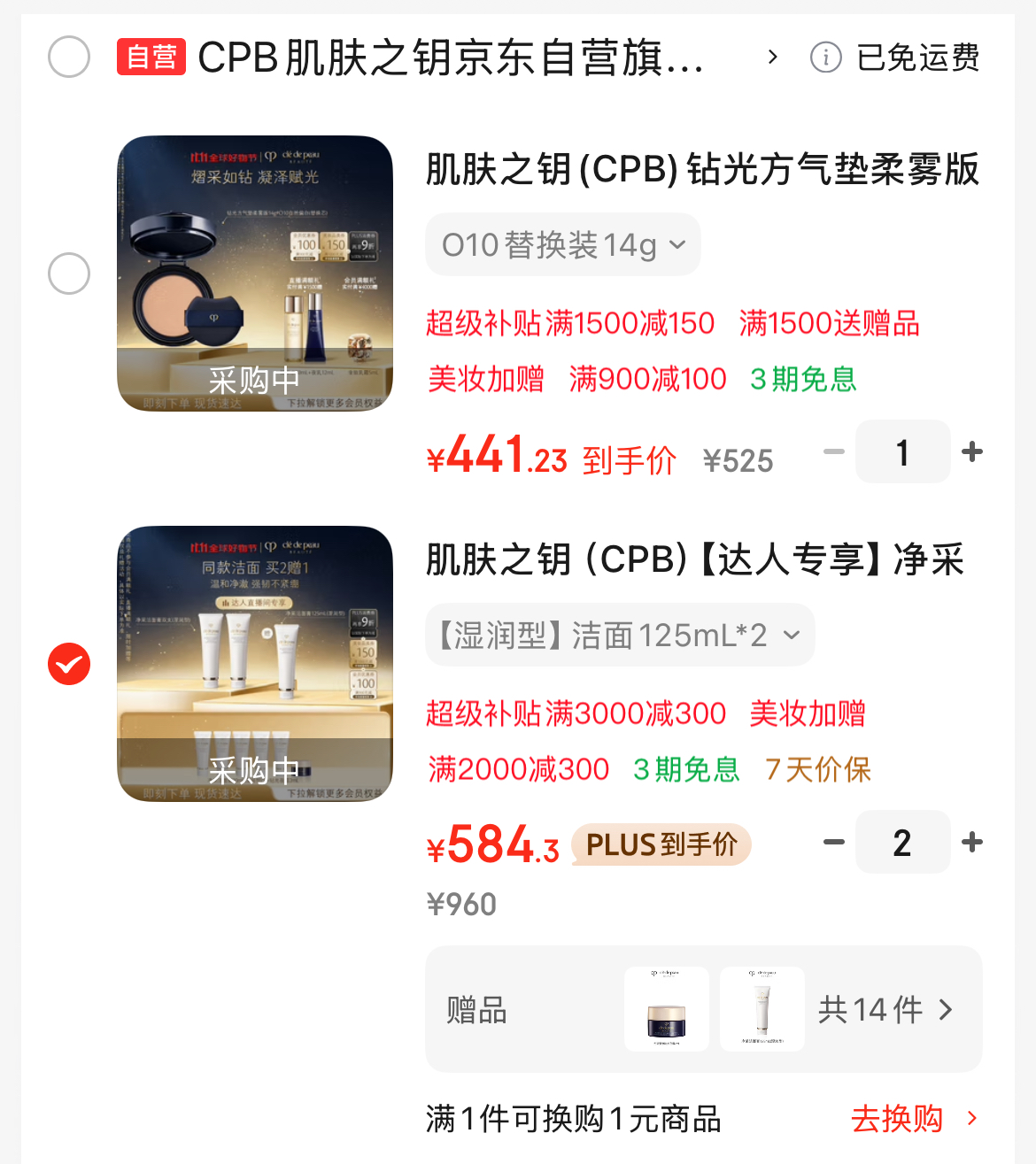Open 肌肤之钥 钻光方气垫柔雾版 product title

tap(702, 170)
